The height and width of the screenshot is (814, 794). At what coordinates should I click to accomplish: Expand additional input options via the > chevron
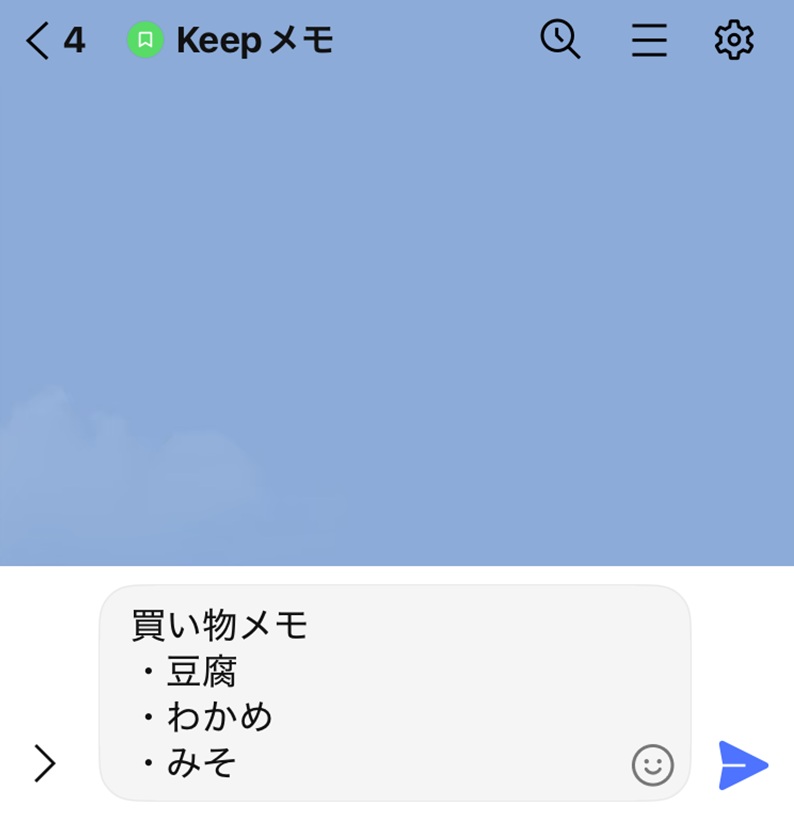click(46, 765)
